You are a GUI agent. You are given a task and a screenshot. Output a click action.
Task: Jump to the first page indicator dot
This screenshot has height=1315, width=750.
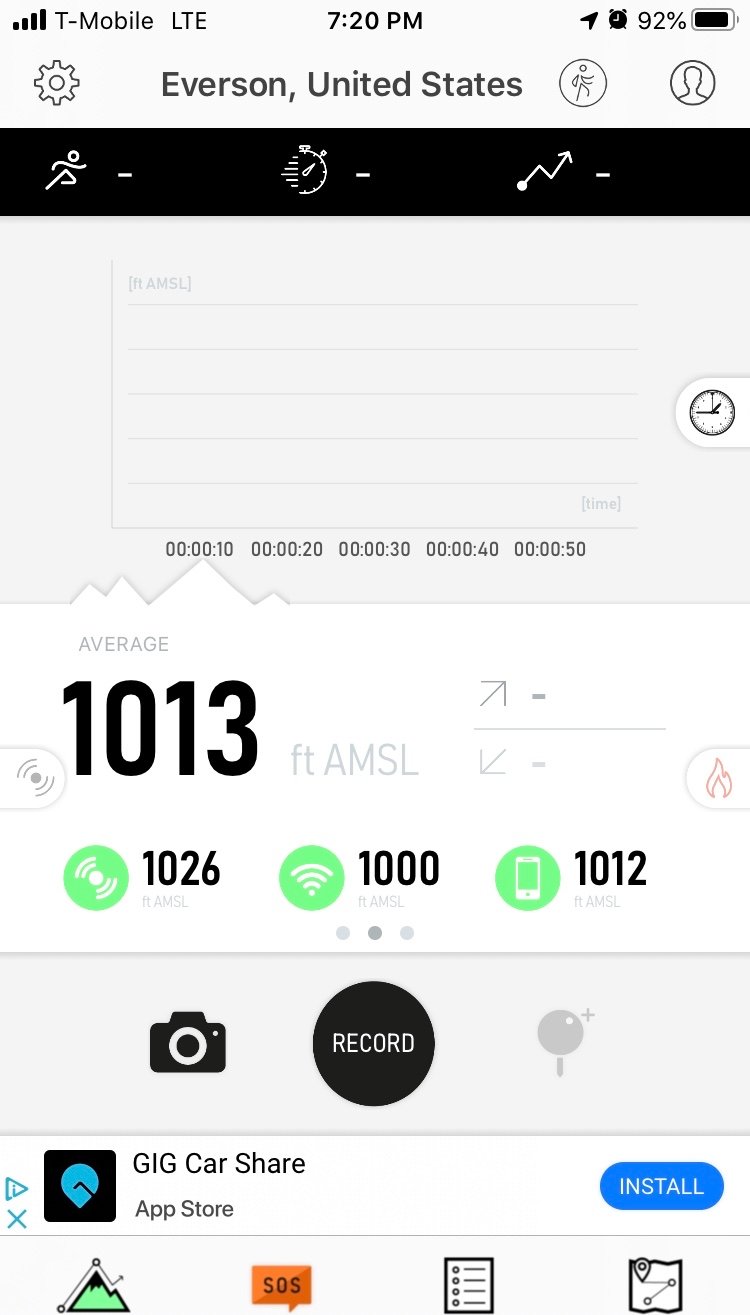(343, 933)
